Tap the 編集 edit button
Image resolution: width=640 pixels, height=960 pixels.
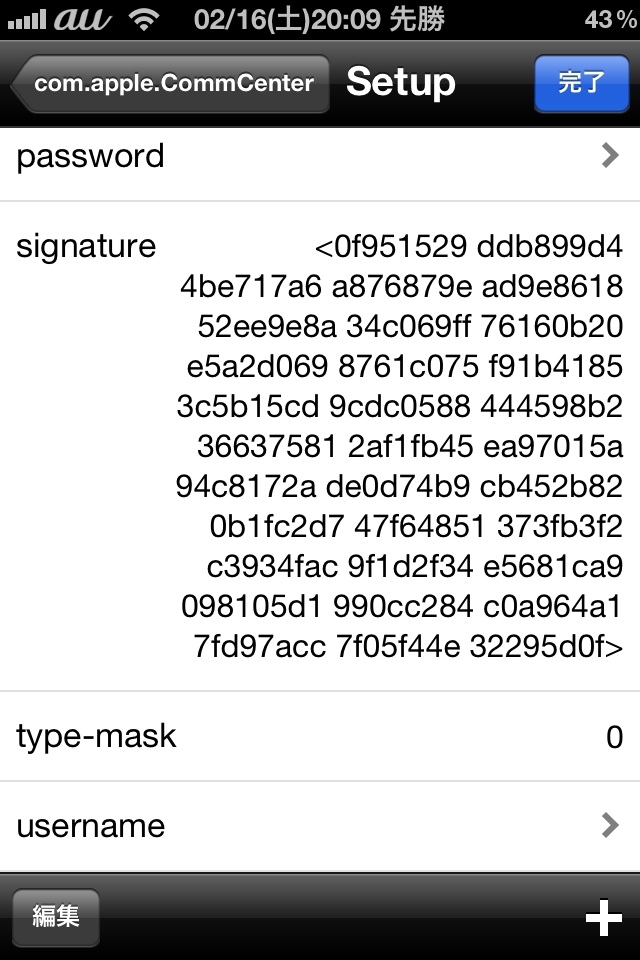coord(56,916)
